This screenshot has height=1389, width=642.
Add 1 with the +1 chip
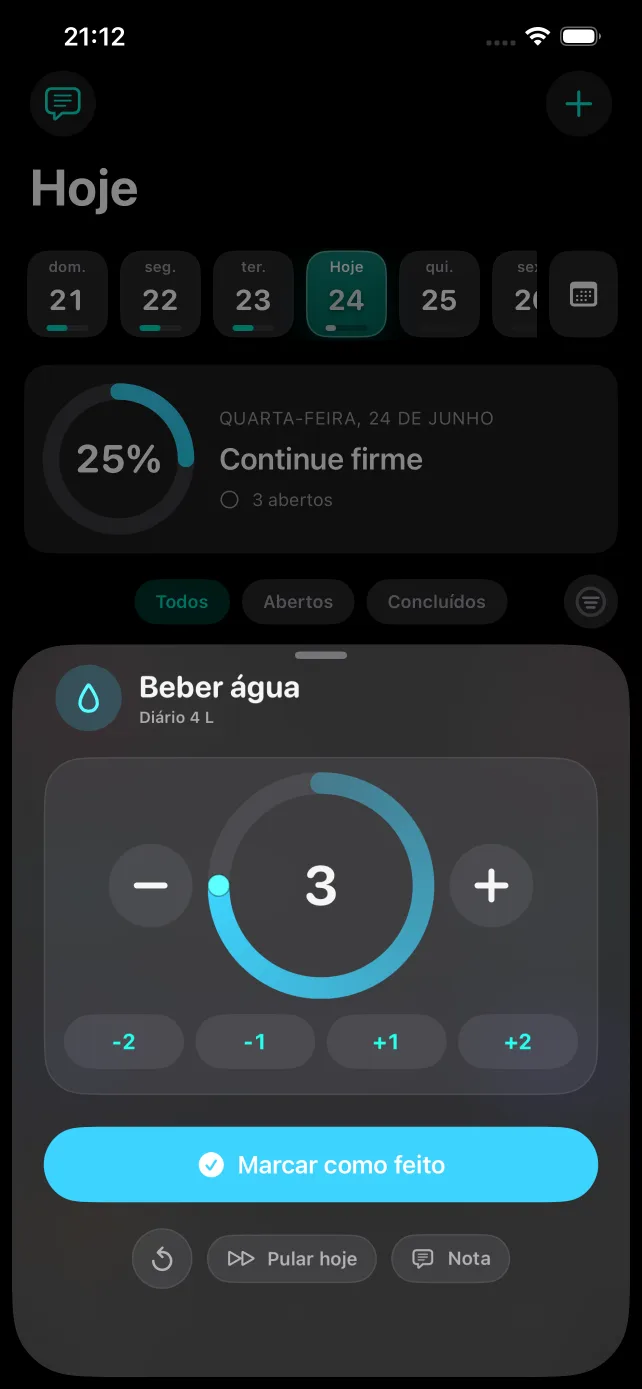[386, 1042]
